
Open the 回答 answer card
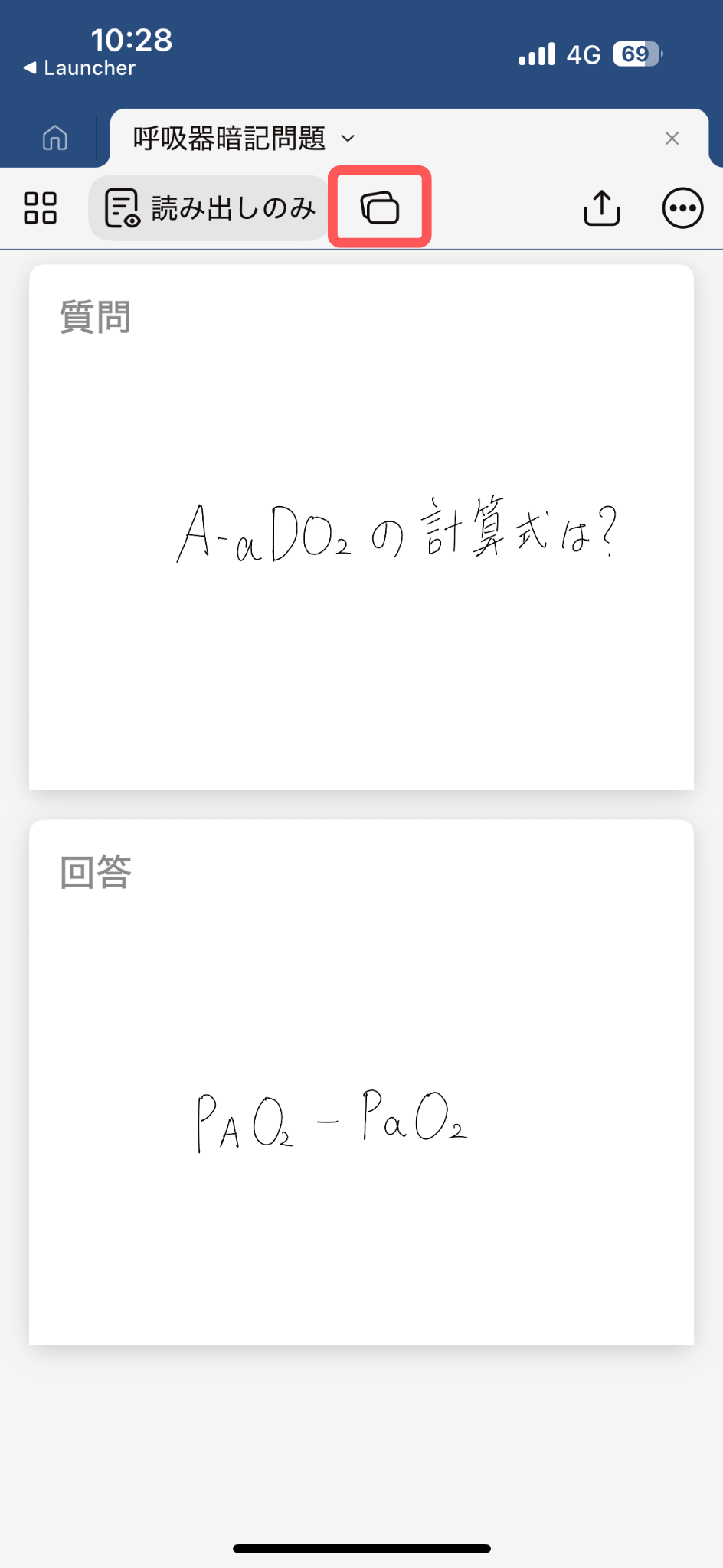(x=361, y=1082)
